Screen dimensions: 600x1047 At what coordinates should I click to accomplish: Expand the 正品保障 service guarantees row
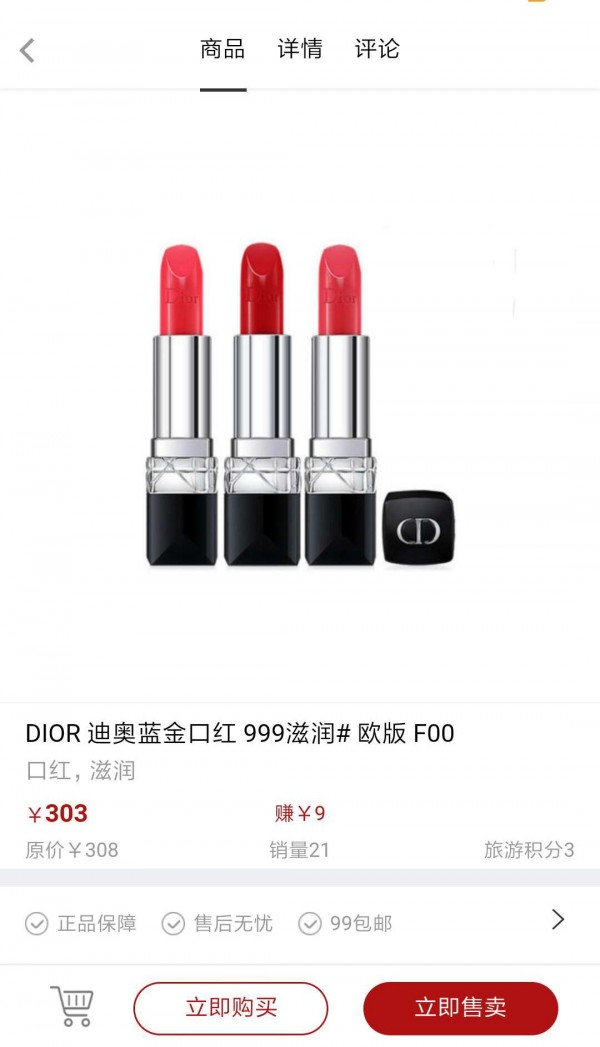558,921
